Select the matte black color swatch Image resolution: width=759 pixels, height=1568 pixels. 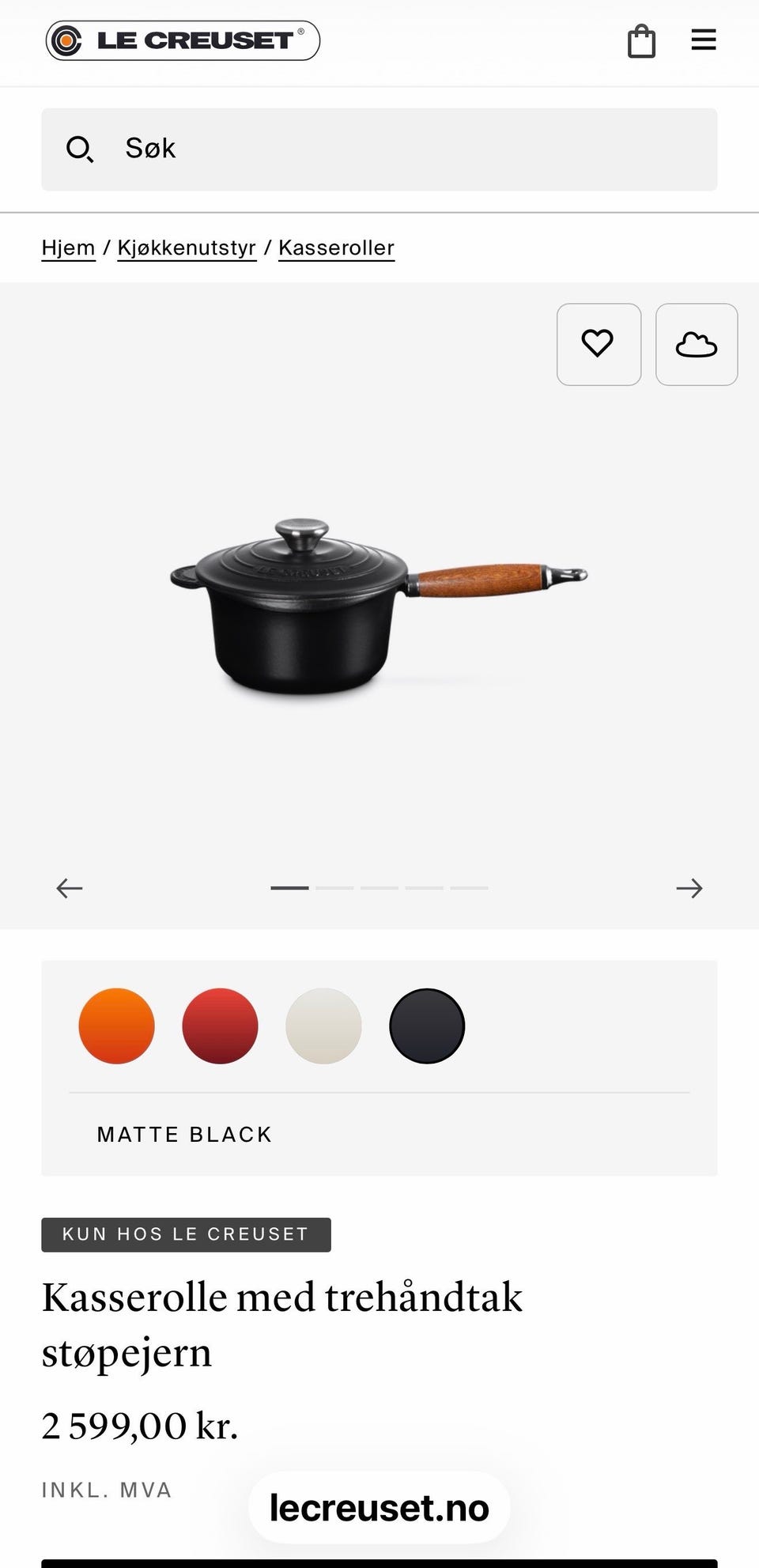tap(427, 1026)
